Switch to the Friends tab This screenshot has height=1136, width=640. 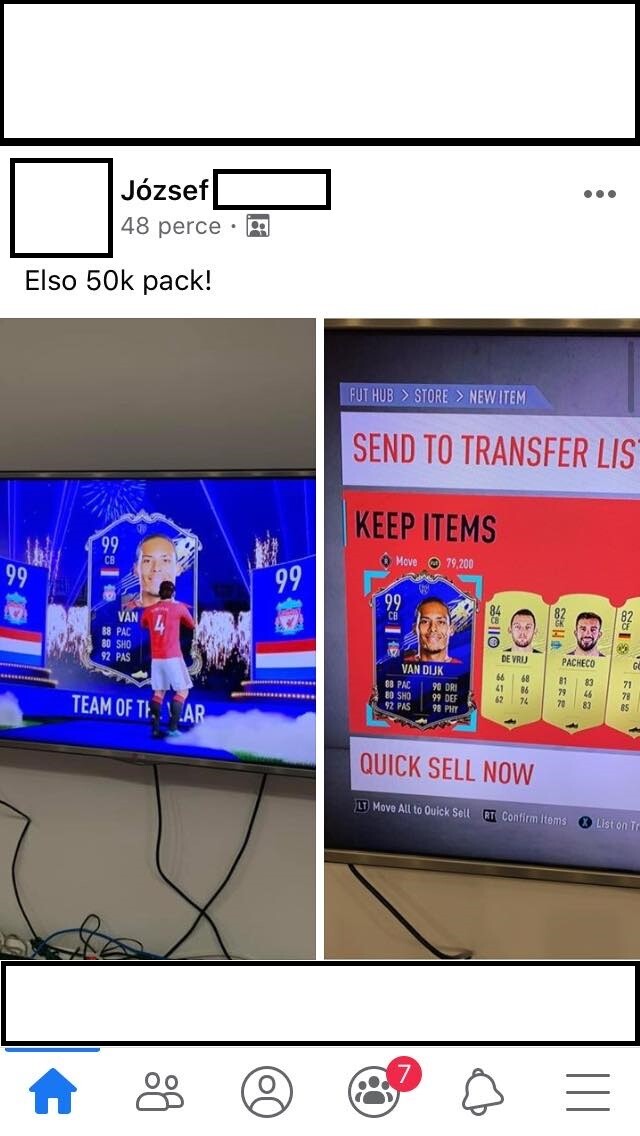[x=160, y=1091]
